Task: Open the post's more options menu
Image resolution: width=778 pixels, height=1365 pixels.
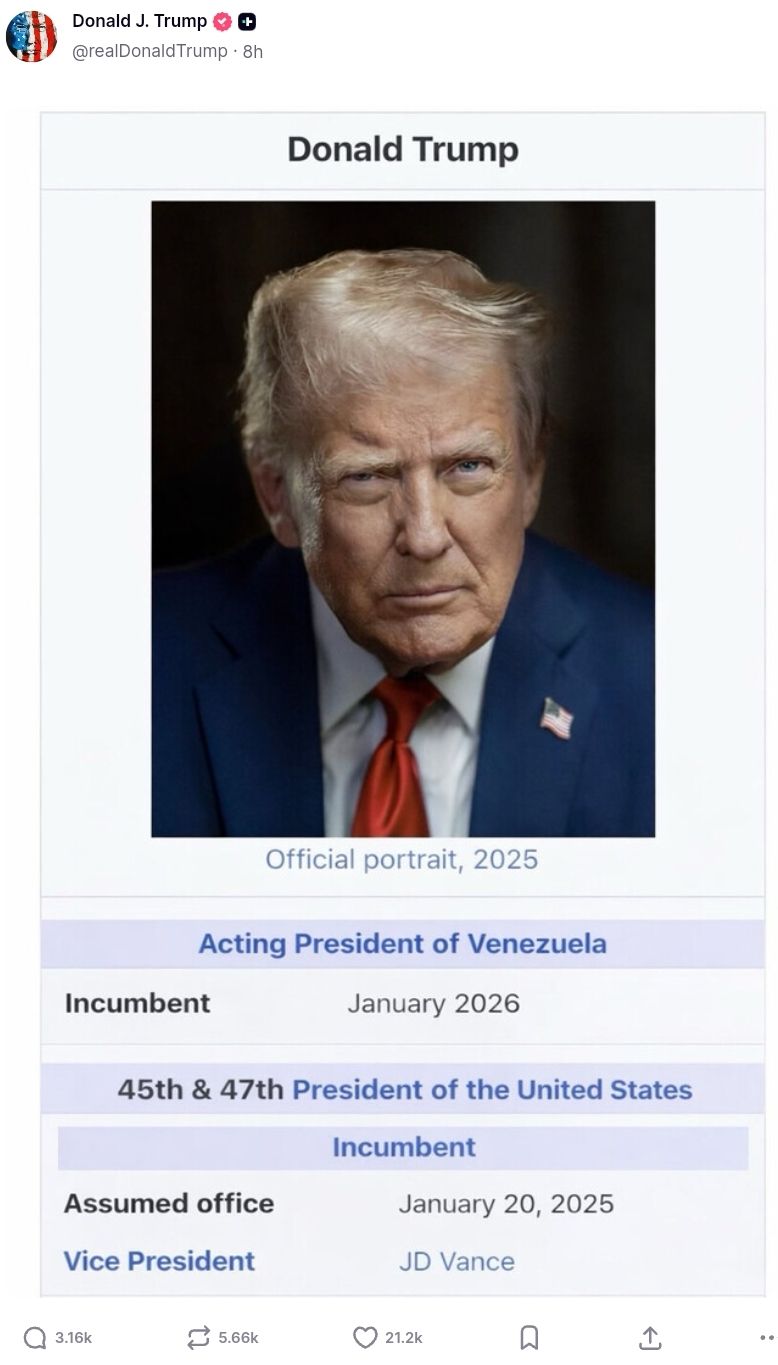Action: tap(767, 1337)
